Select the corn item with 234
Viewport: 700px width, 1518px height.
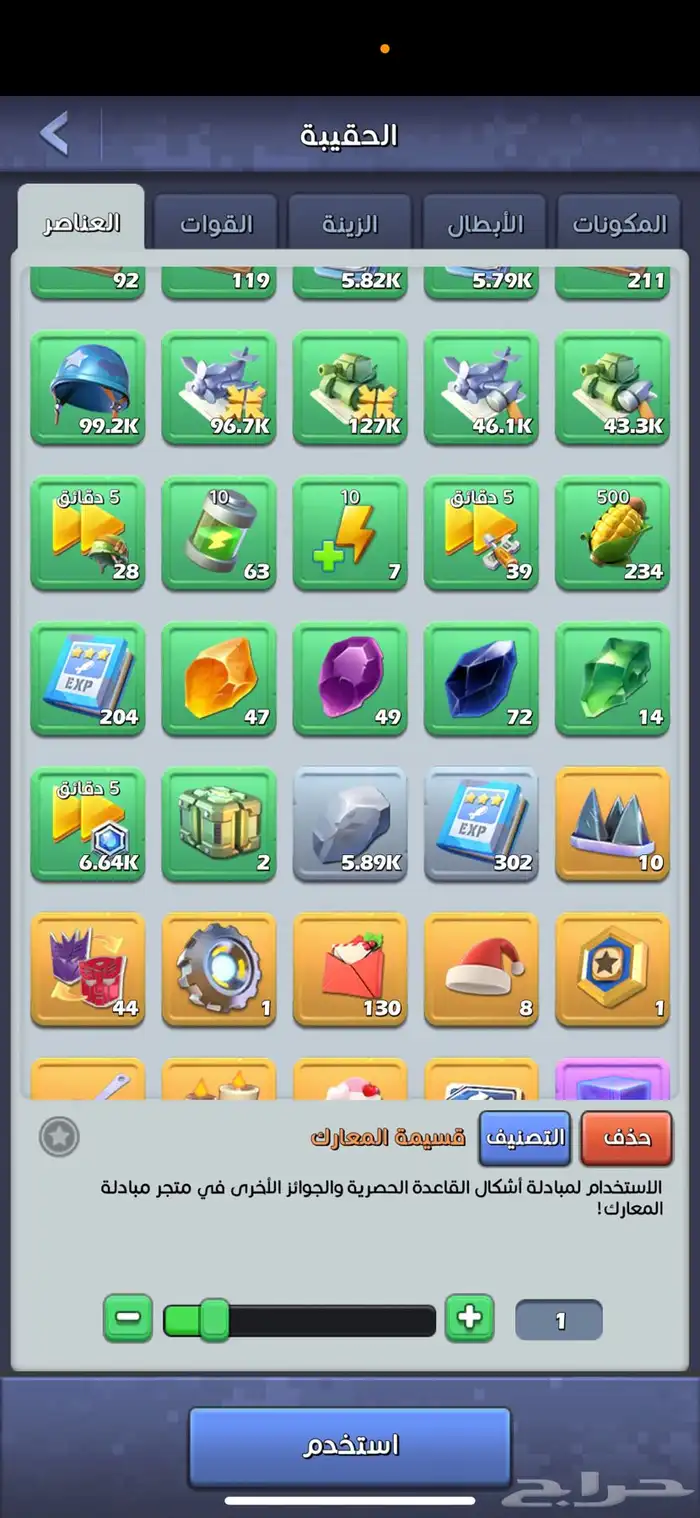click(x=612, y=534)
